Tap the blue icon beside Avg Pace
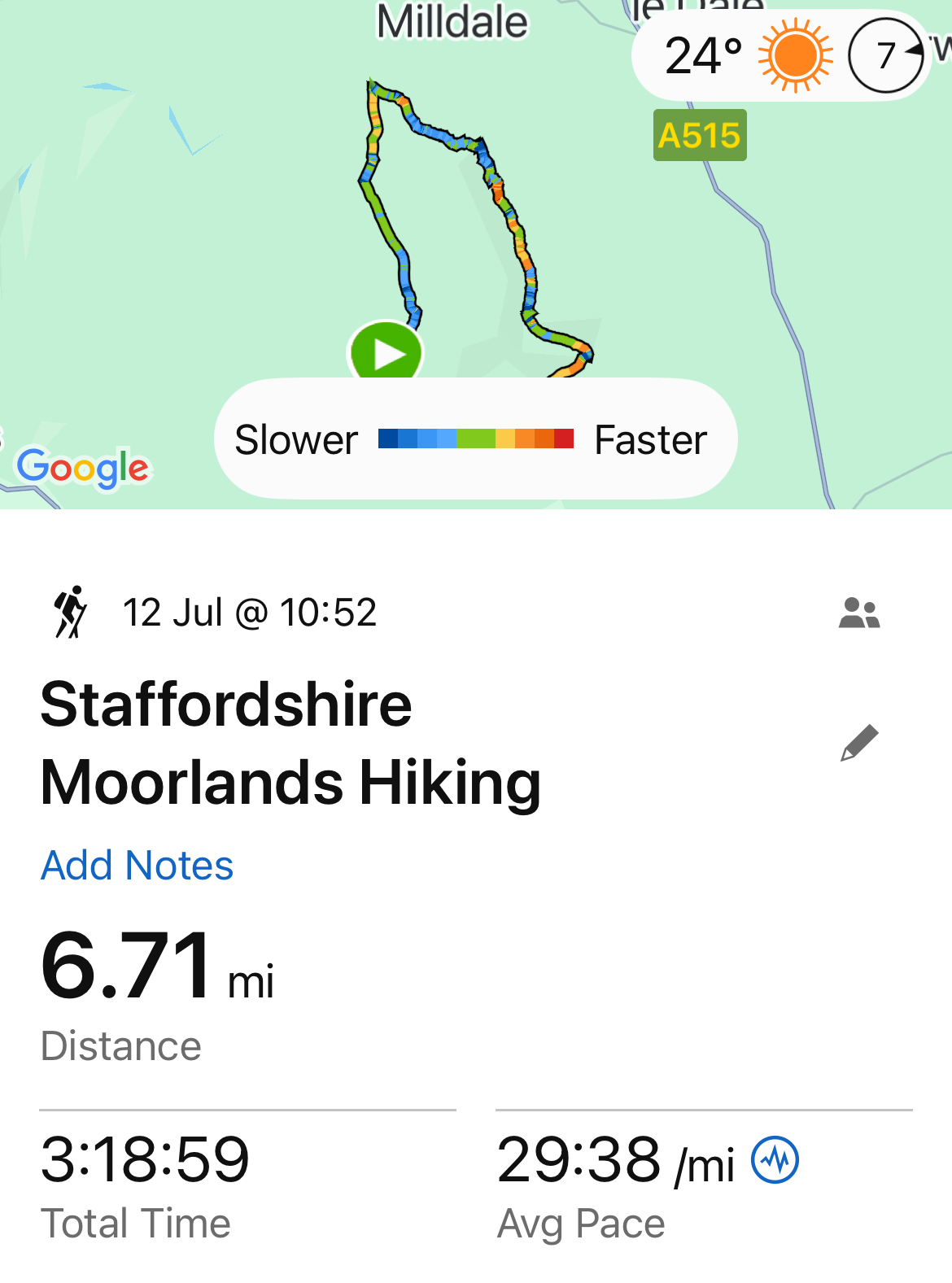This screenshot has width=952, height=1283. 775,1160
